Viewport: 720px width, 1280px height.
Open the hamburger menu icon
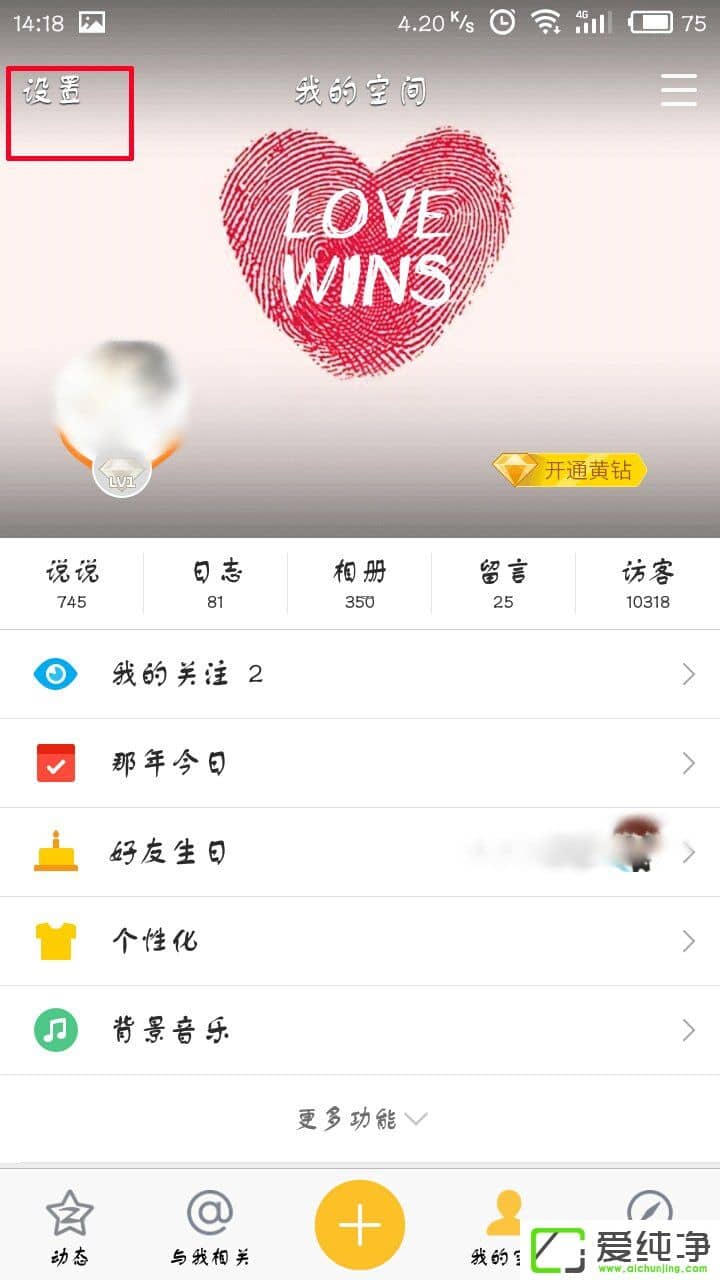point(679,90)
